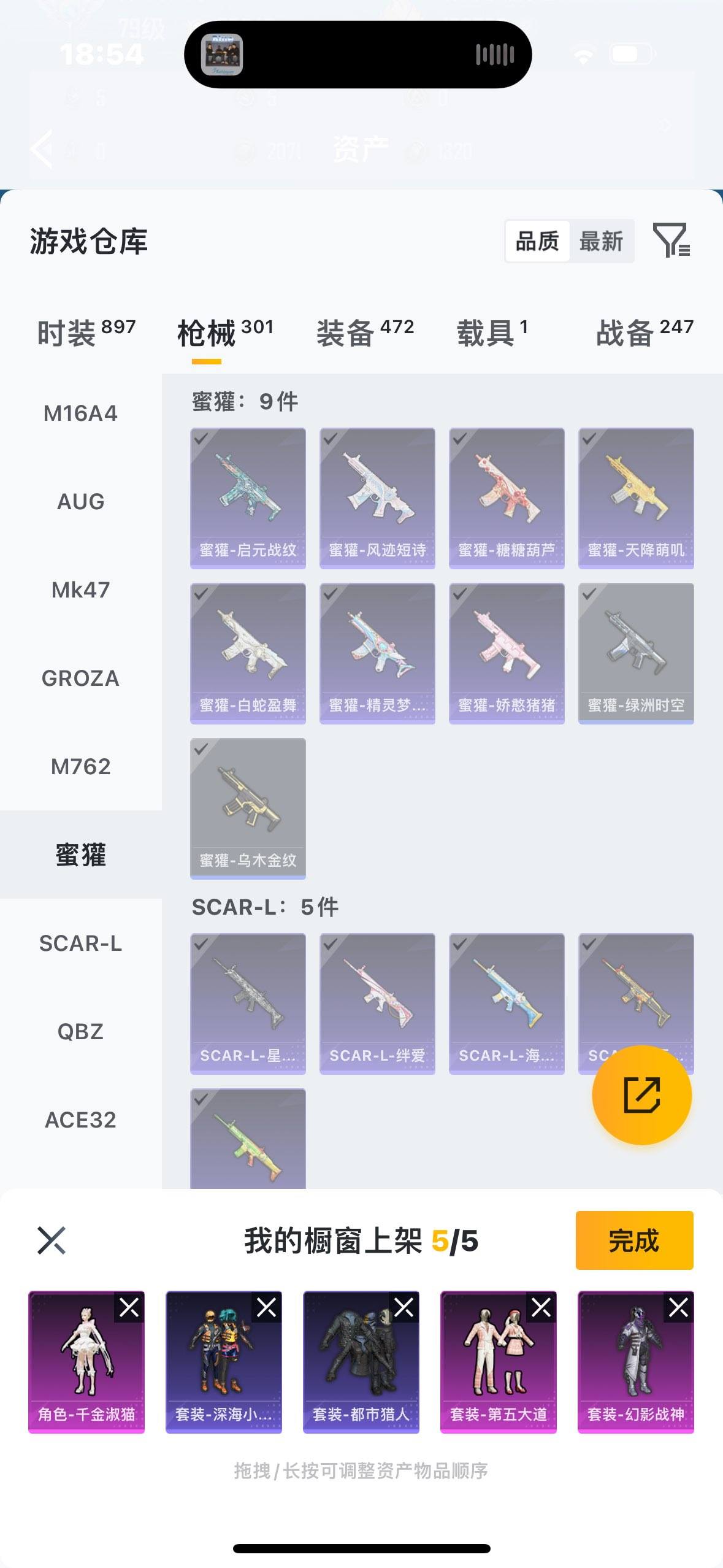
Task: Select the SCAR-L-绊爱 skin
Action: (x=377, y=1004)
